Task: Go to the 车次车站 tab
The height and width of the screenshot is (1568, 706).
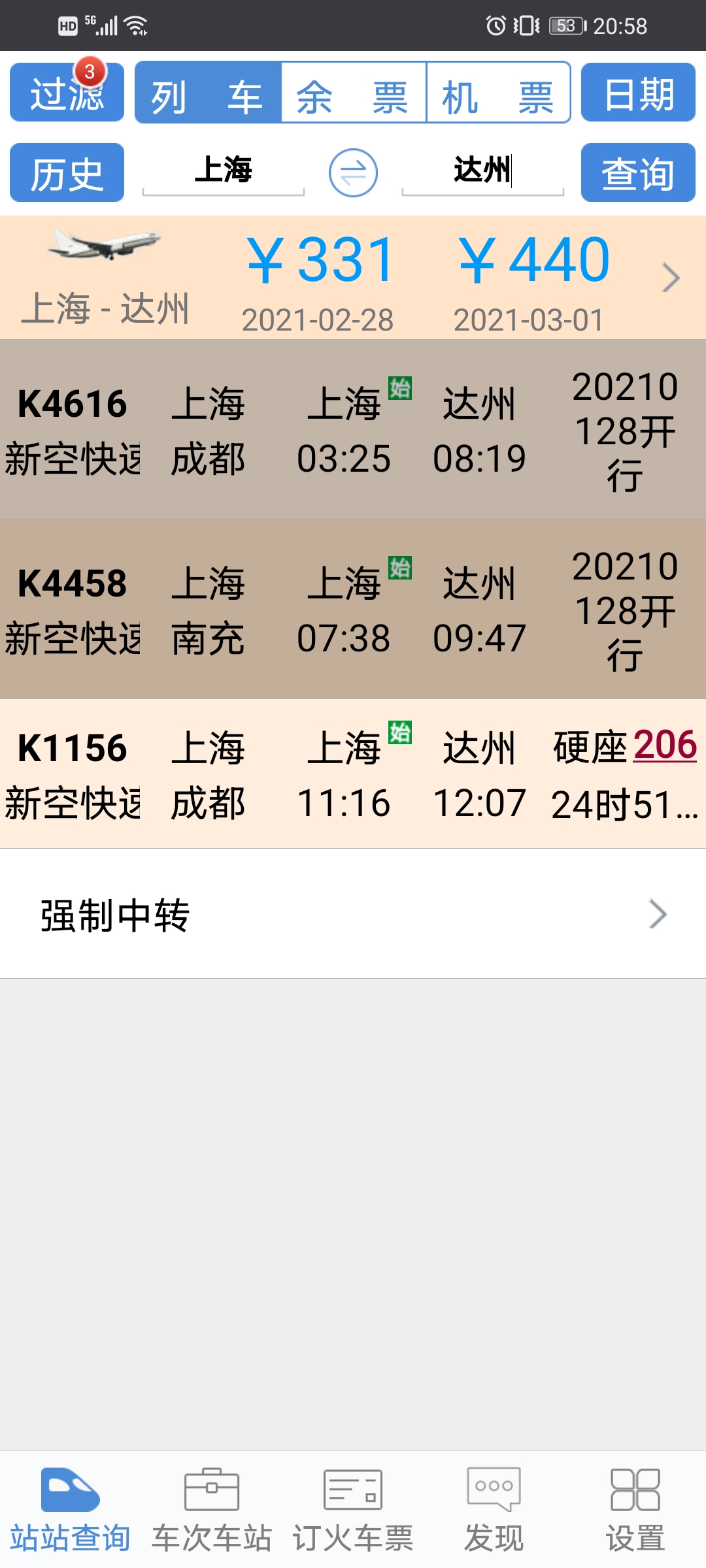Action: click(x=212, y=1511)
